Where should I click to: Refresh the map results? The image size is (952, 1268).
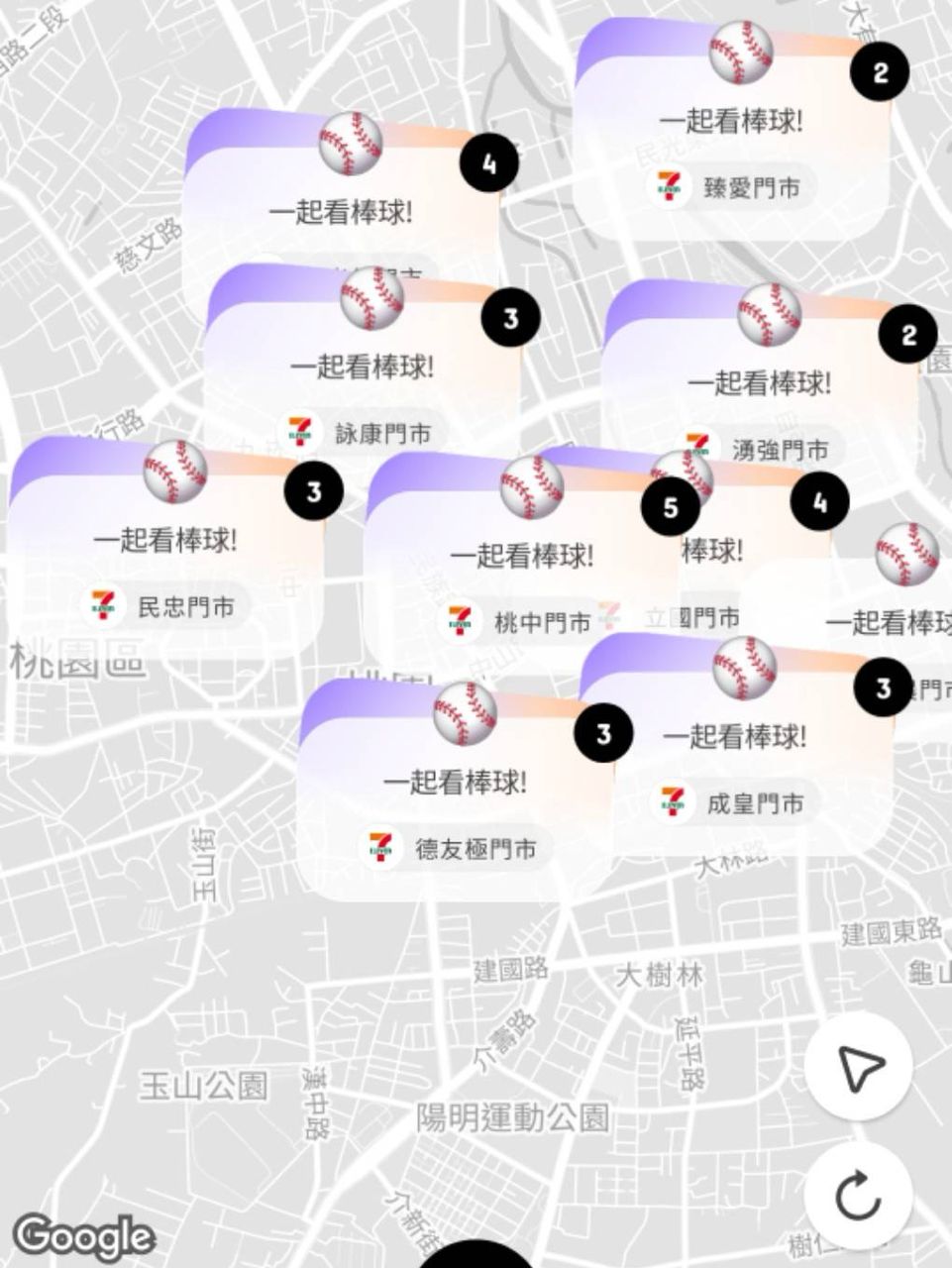point(858,1196)
